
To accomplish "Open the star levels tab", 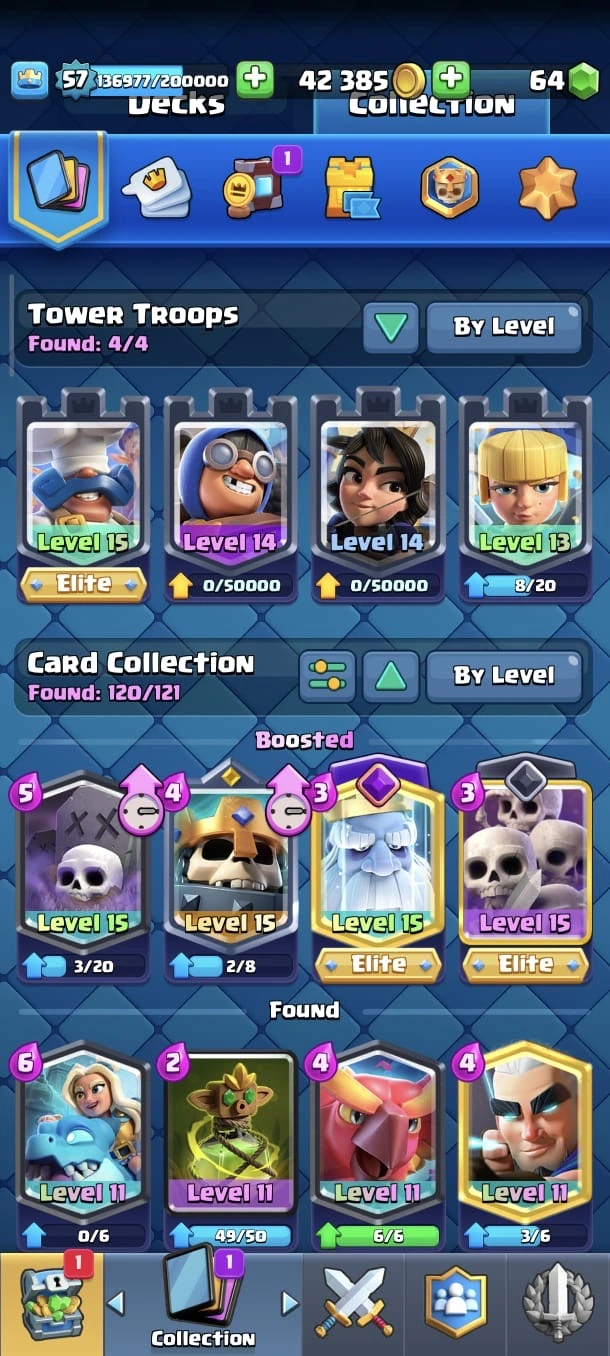I will pyautogui.click(x=547, y=187).
